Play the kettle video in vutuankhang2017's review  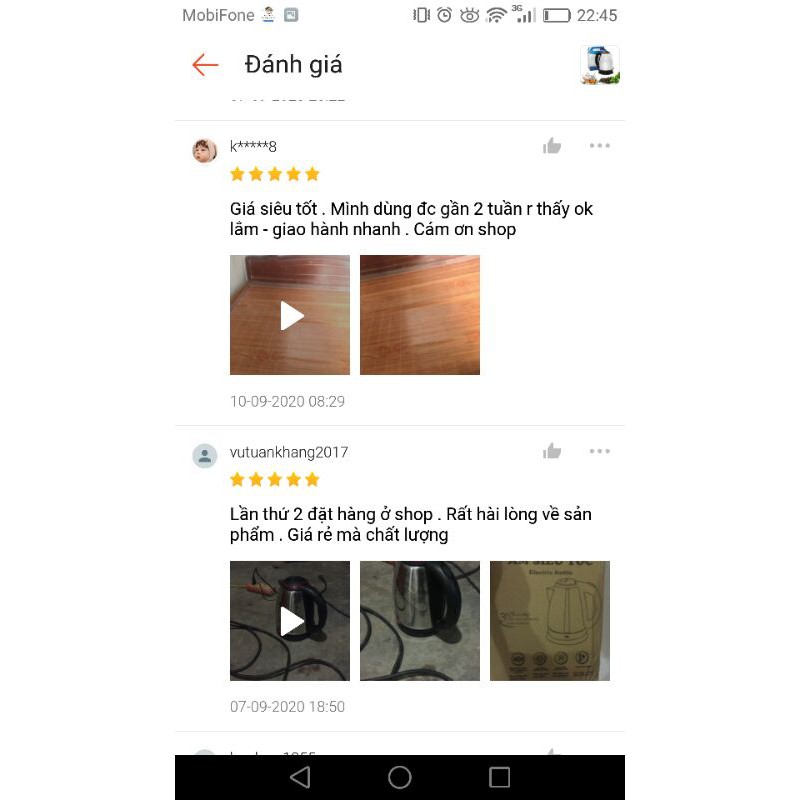click(x=290, y=621)
